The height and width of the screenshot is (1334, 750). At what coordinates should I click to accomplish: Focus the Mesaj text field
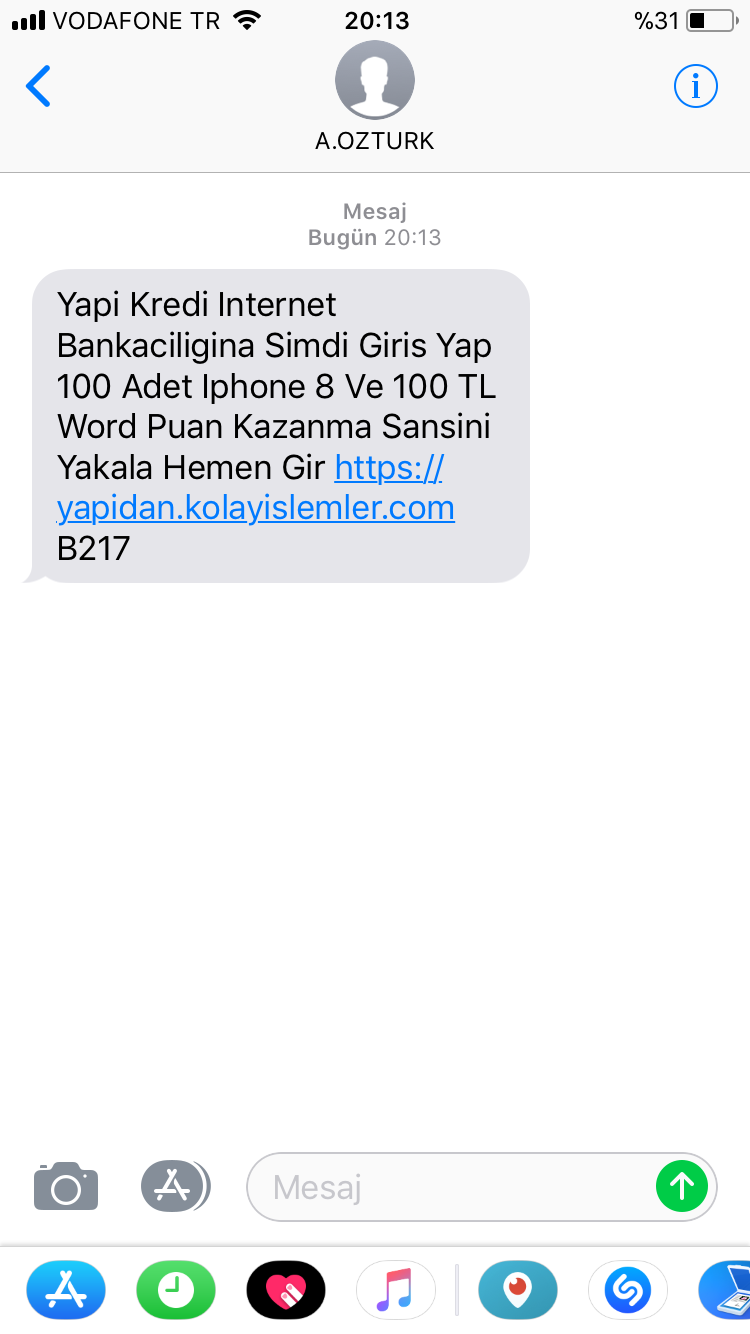[450, 1187]
